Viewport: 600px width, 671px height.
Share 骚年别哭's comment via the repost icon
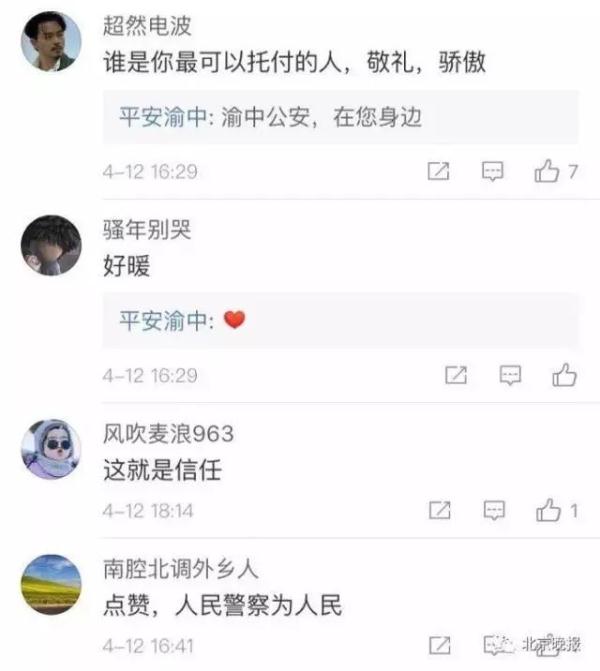pos(455,376)
